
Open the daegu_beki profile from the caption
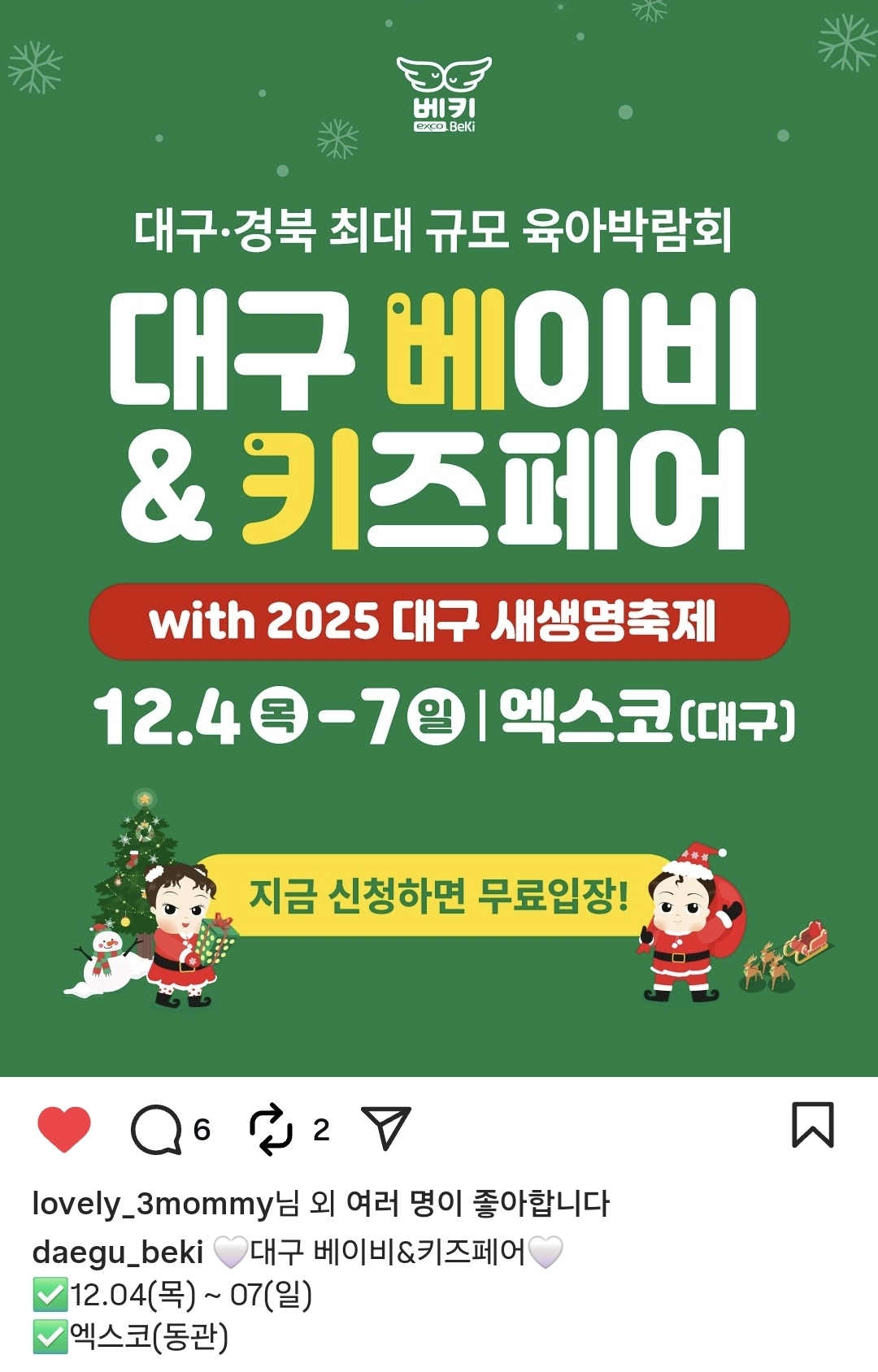pos(117,1253)
